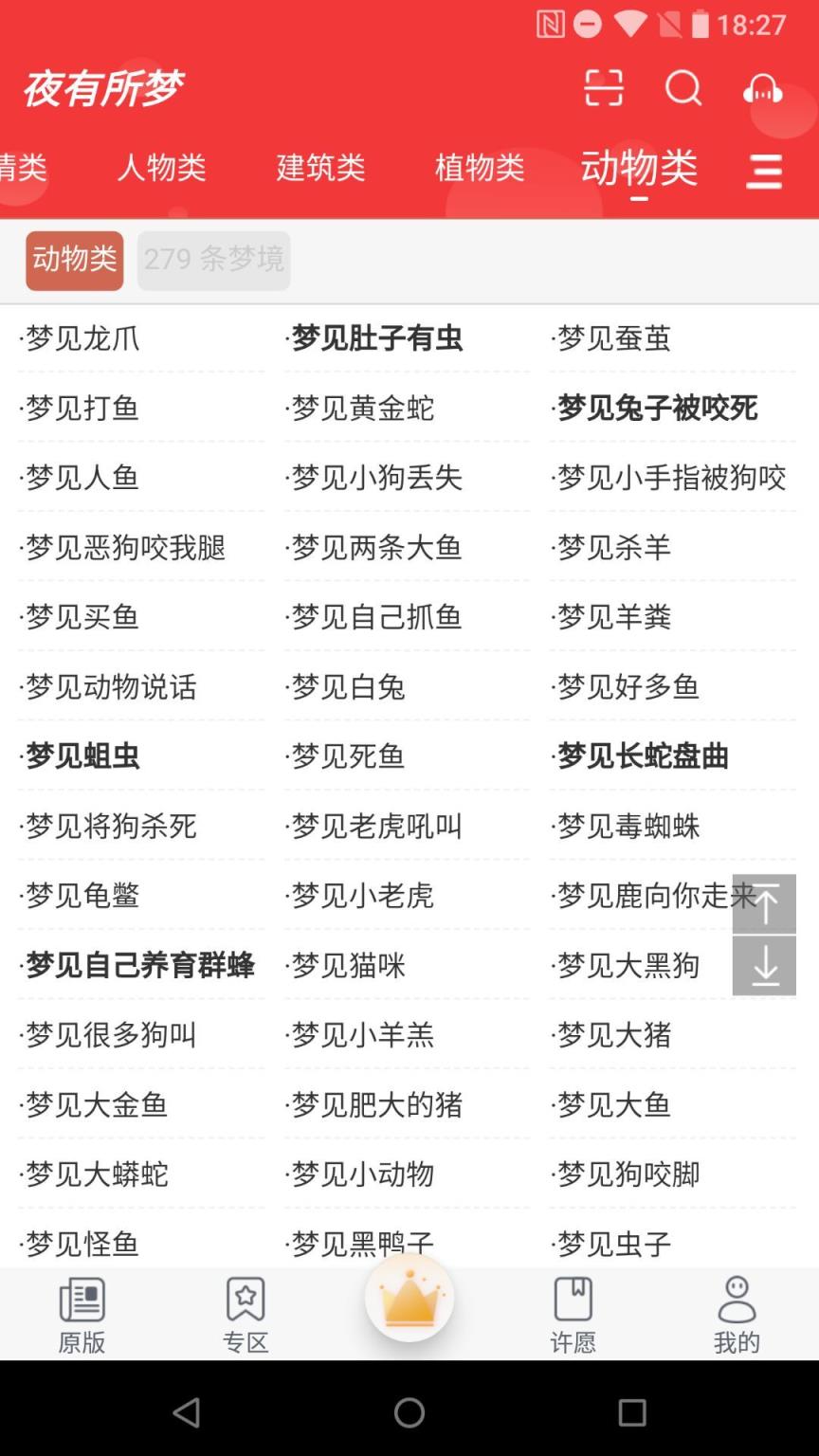This screenshot has height=1456, width=819.
Task: Tap the scroll-to-bottom arrow icon
Action: (x=765, y=967)
